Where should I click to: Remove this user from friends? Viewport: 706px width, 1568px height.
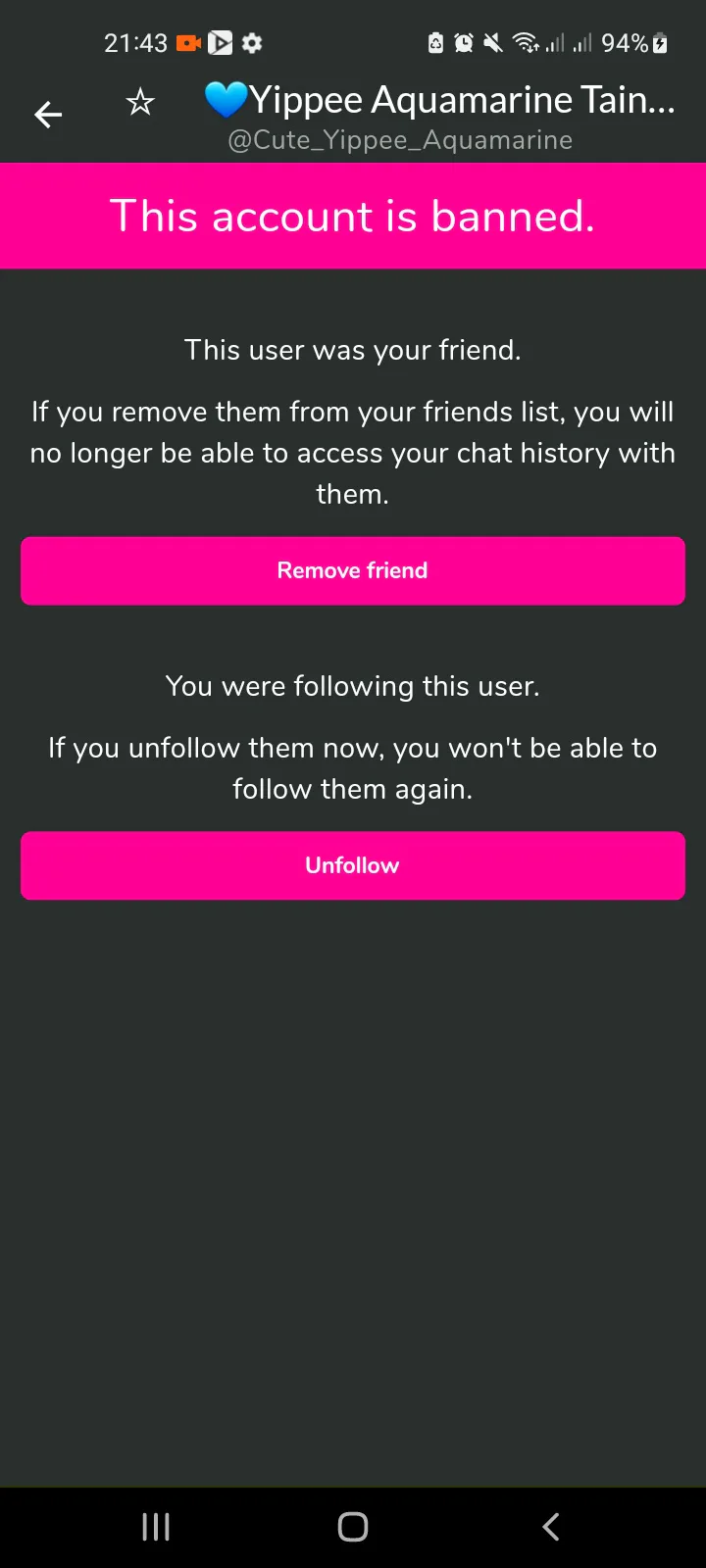[x=353, y=570]
